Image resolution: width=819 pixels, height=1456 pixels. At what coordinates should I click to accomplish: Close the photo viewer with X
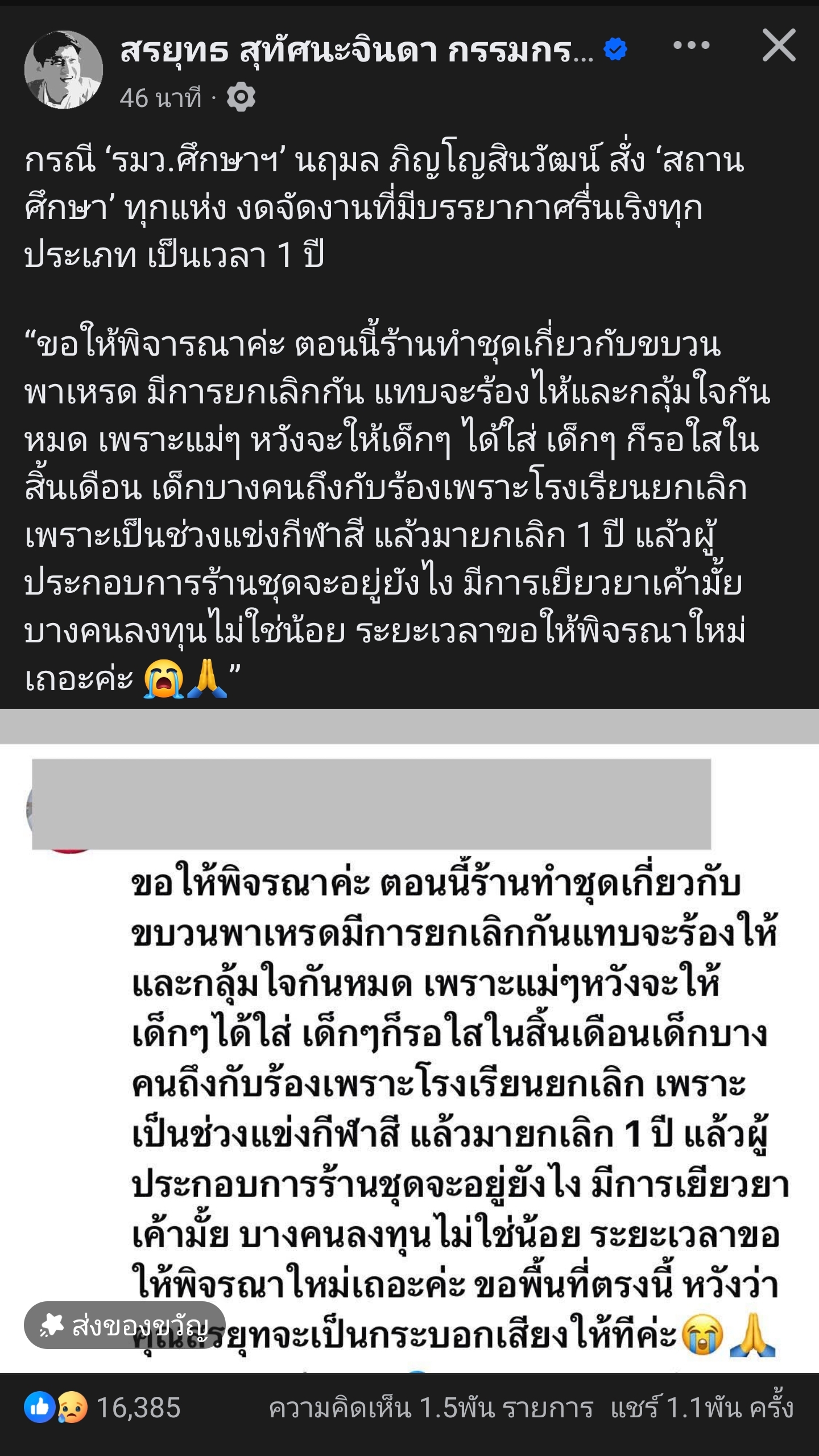click(778, 46)
